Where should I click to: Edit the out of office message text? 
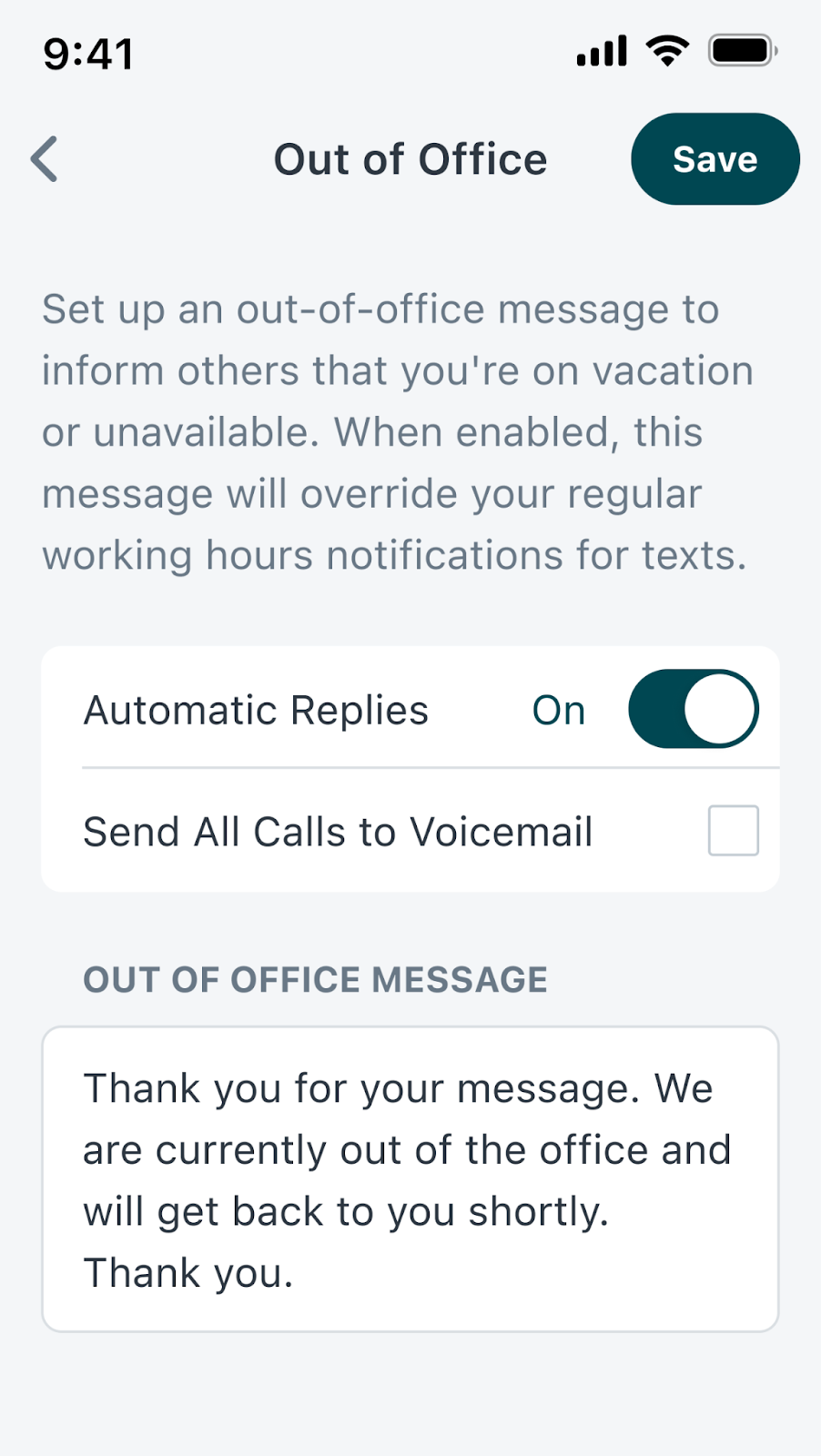410,1179
